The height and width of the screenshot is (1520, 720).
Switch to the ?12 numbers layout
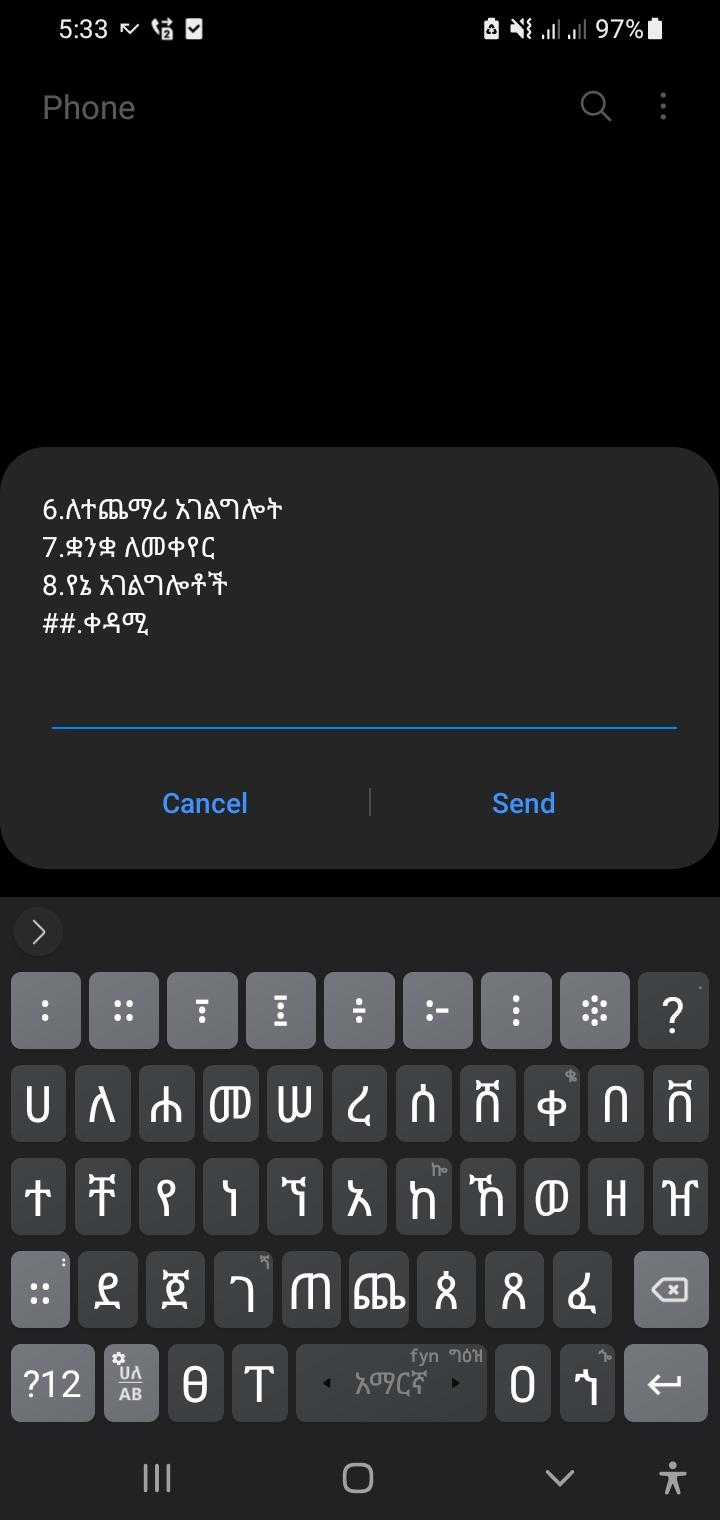pos(52,1383)
